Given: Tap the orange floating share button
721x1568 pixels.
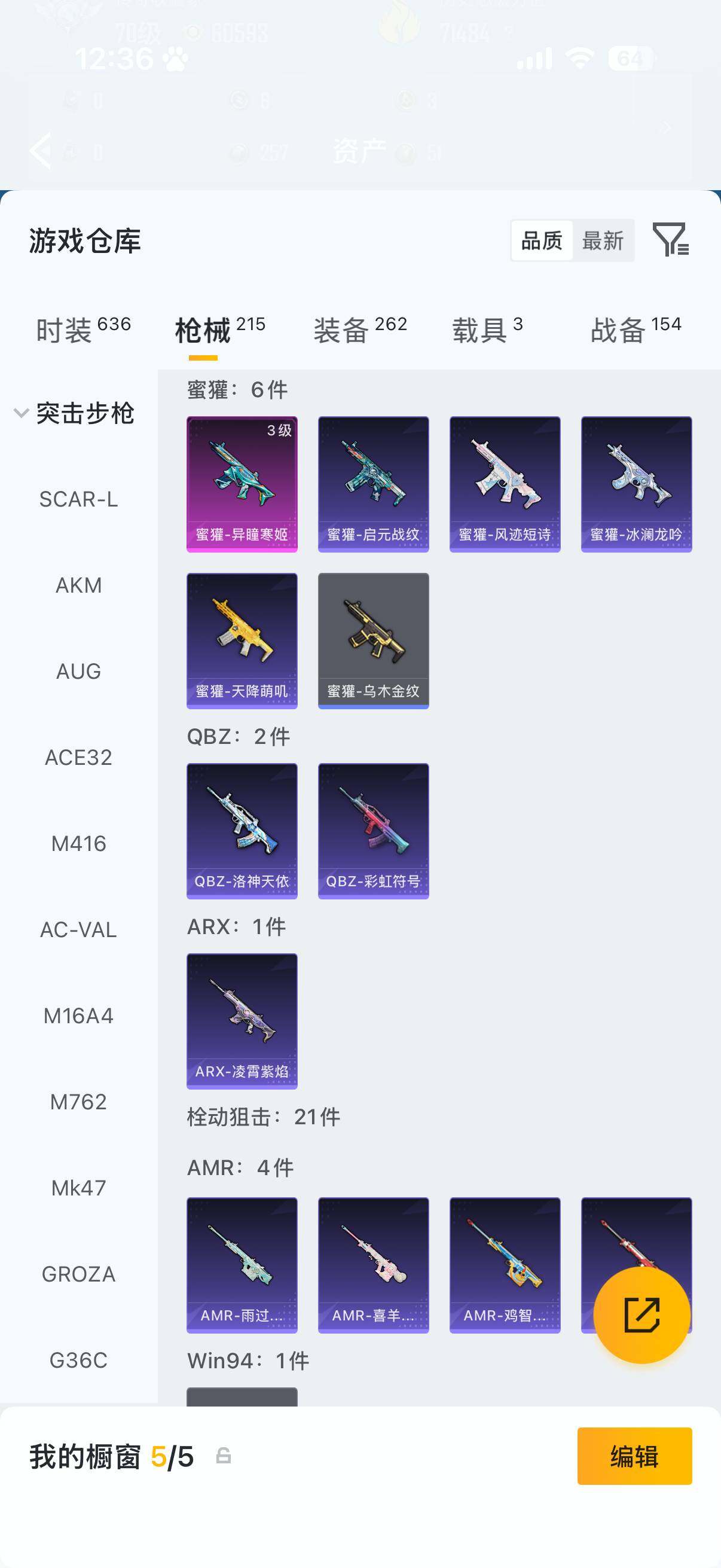Looking at the screenshot, I should [x=641, y=1315].
